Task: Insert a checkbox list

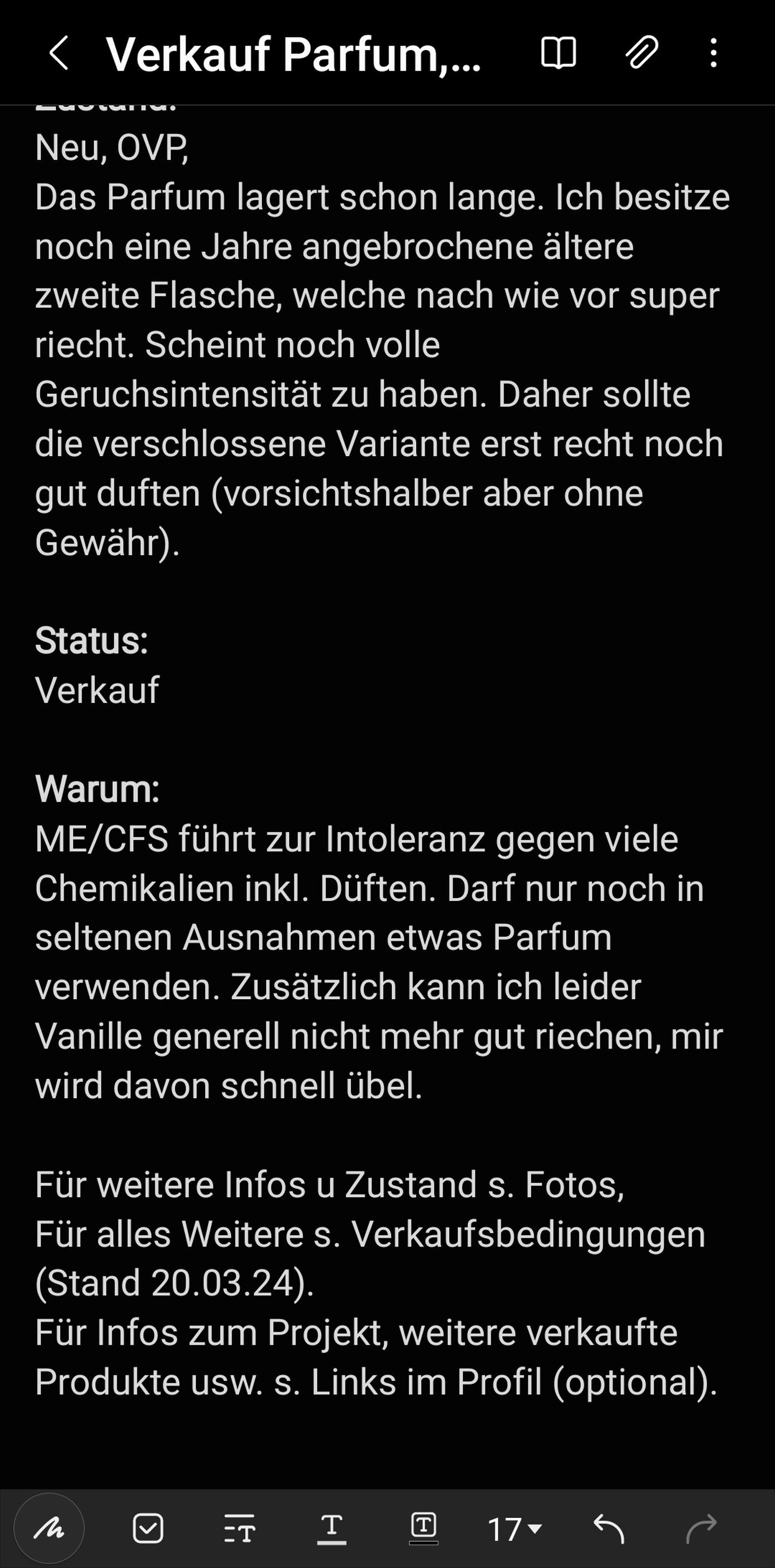Action: 148,1528
